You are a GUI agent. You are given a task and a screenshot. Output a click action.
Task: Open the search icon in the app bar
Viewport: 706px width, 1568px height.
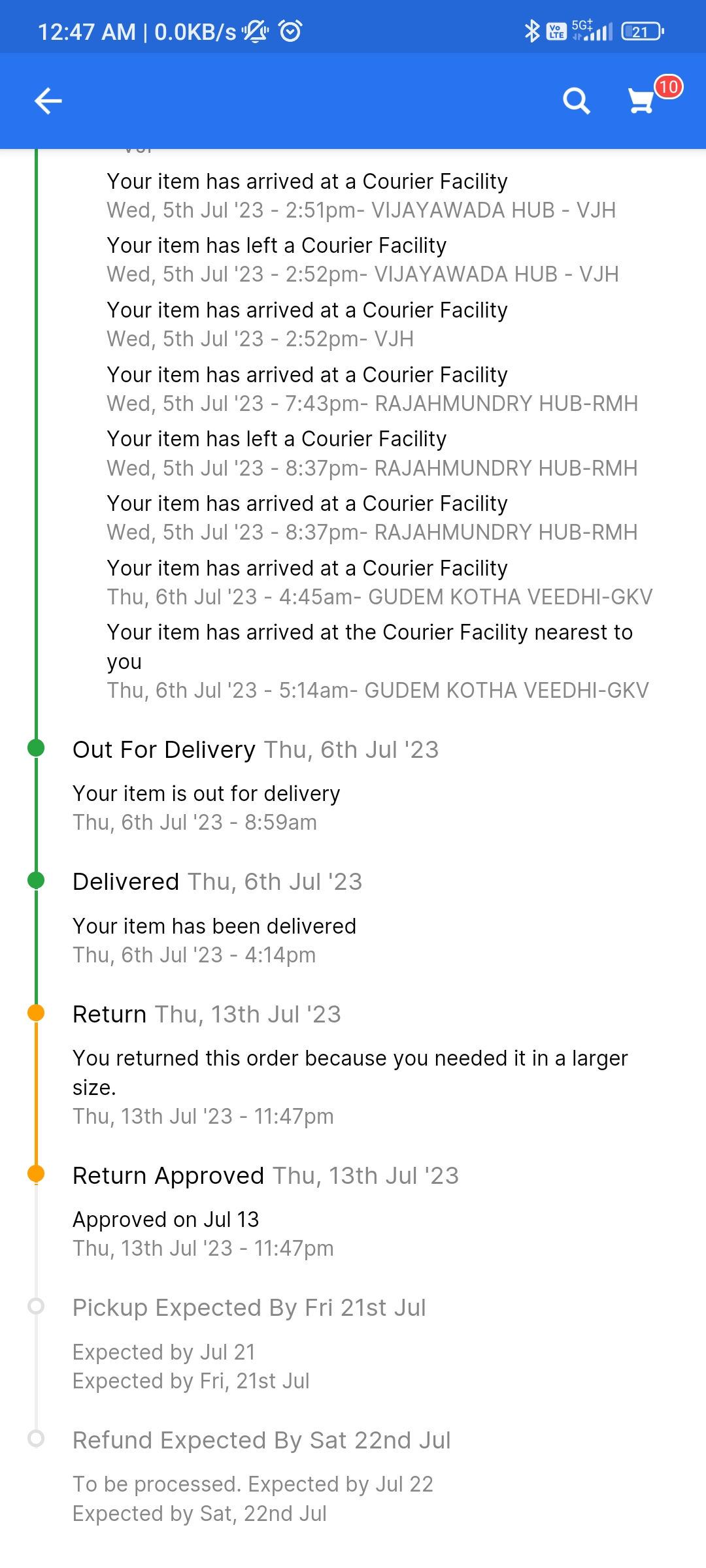[576, 101]
